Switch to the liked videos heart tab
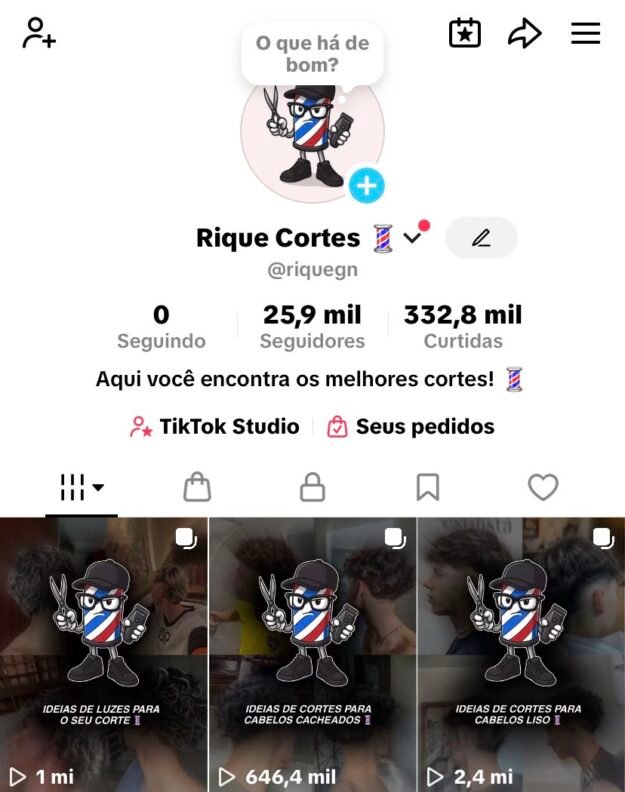This screenshot has height=792, width=625. tap(543, 488)
